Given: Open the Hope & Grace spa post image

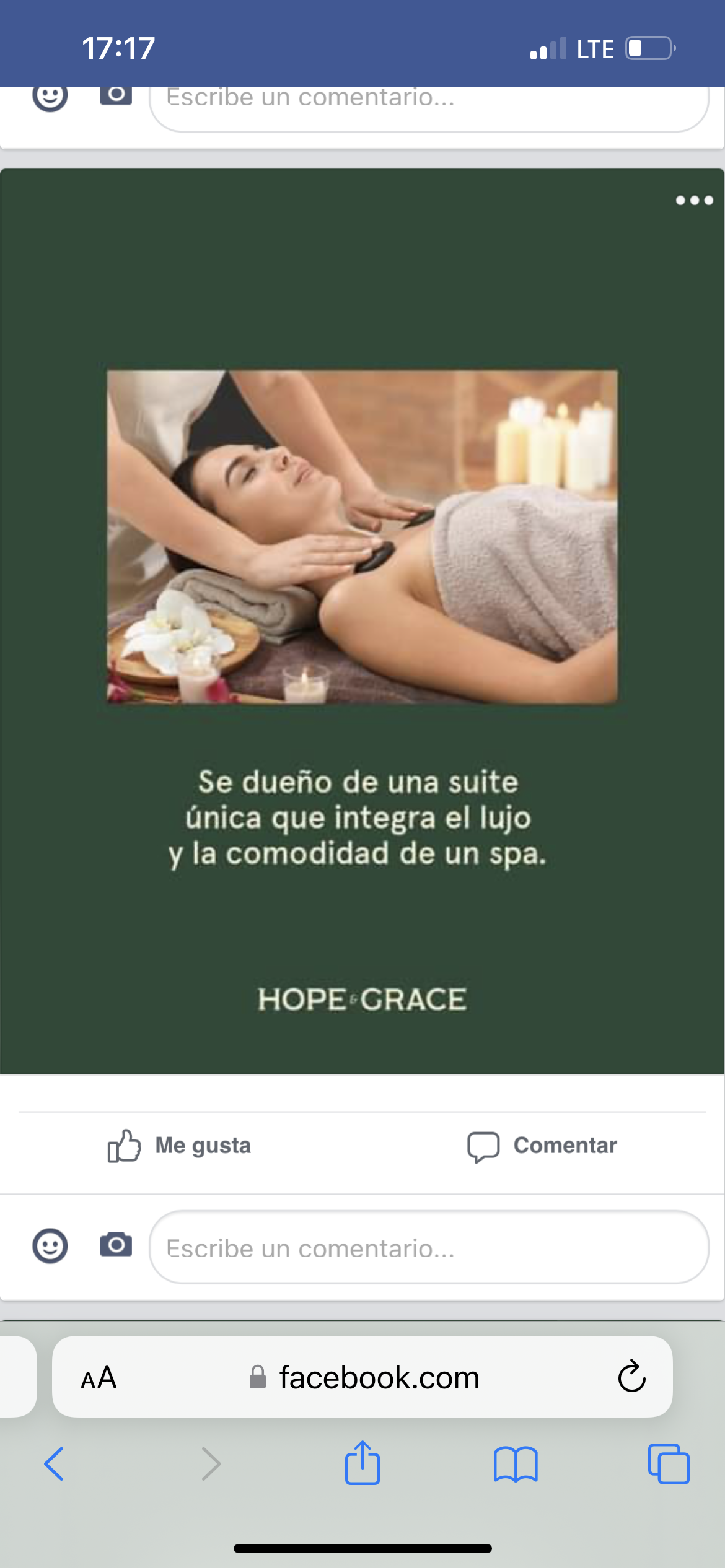Looking at the screenshot, I should [362, 621].
